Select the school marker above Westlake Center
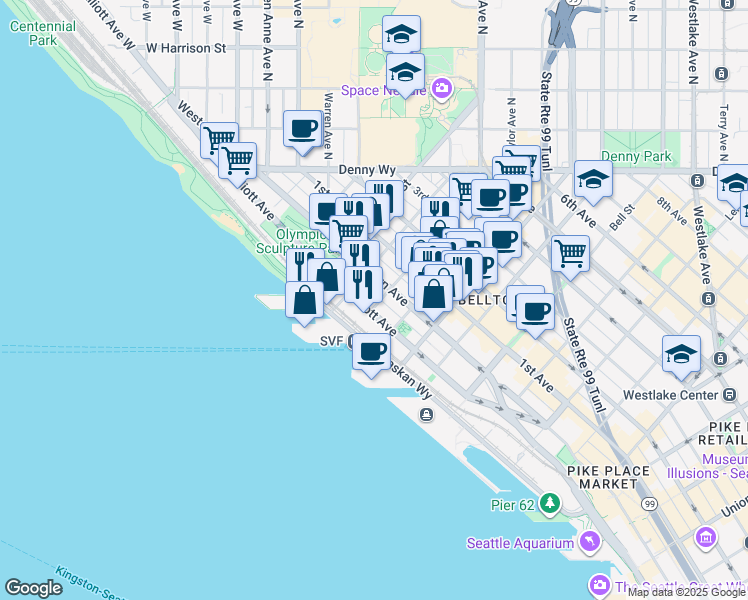748x600 pixels. click(681, 357)
